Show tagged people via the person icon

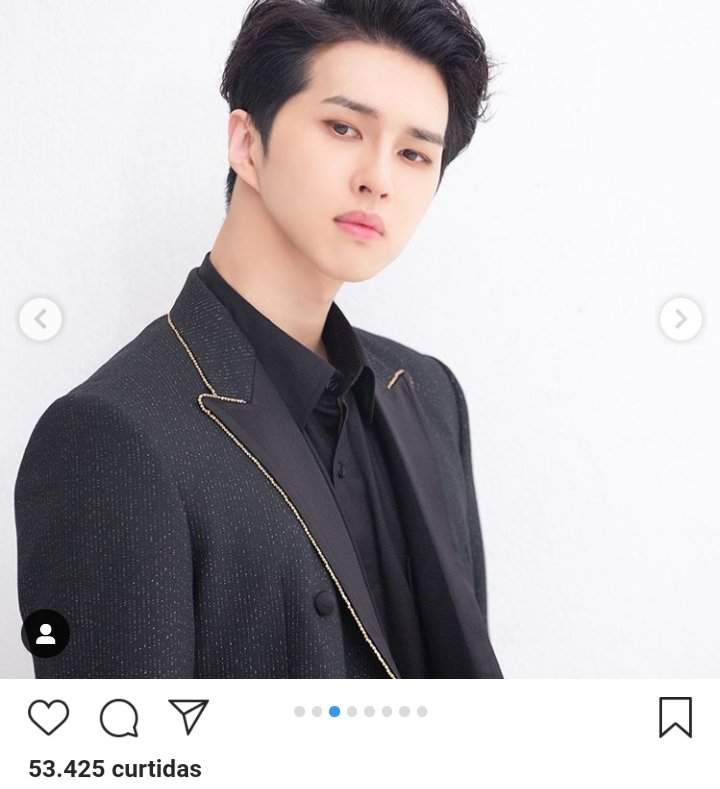[46, 633]
